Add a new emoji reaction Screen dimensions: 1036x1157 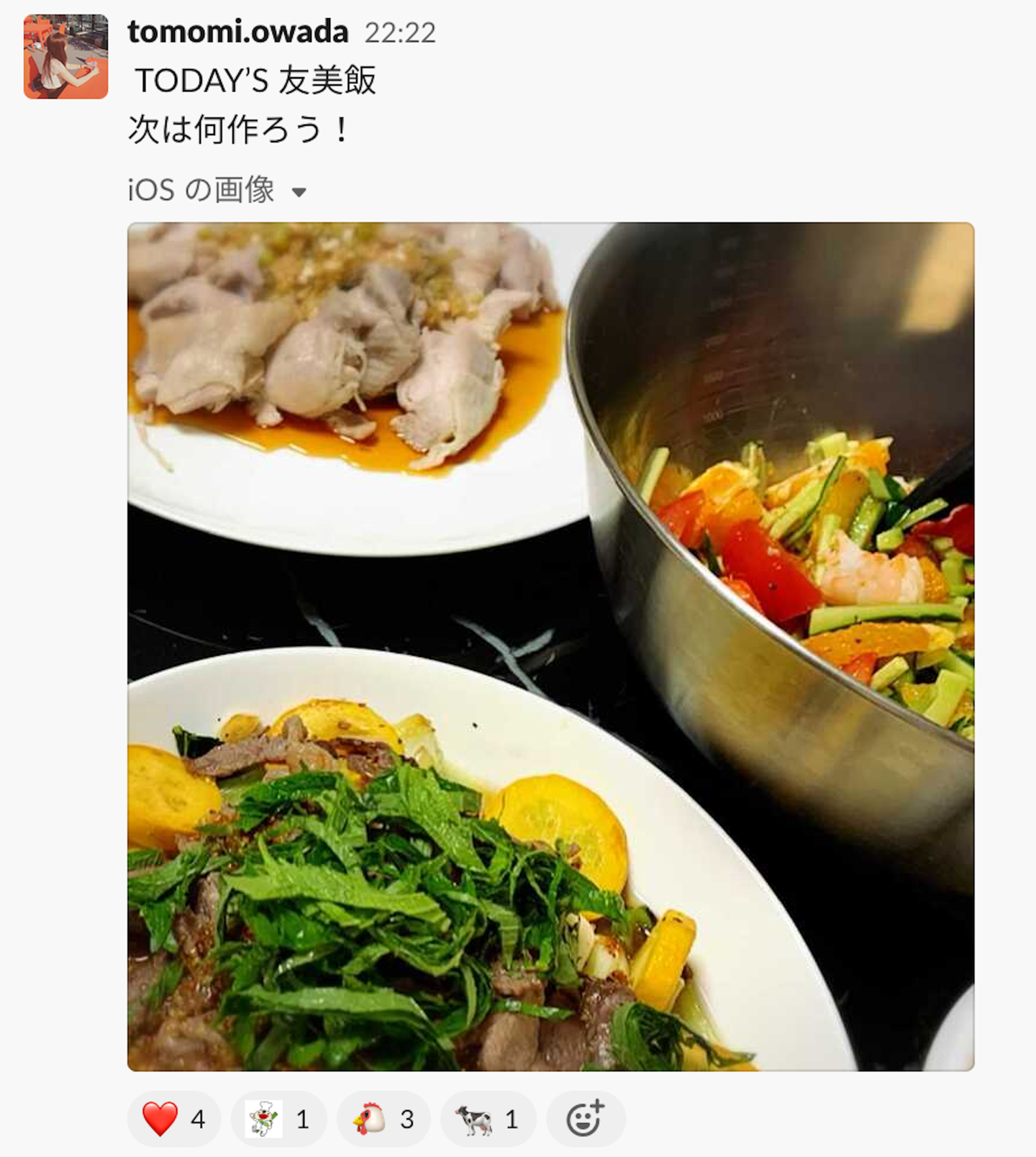coord(585,1119)
